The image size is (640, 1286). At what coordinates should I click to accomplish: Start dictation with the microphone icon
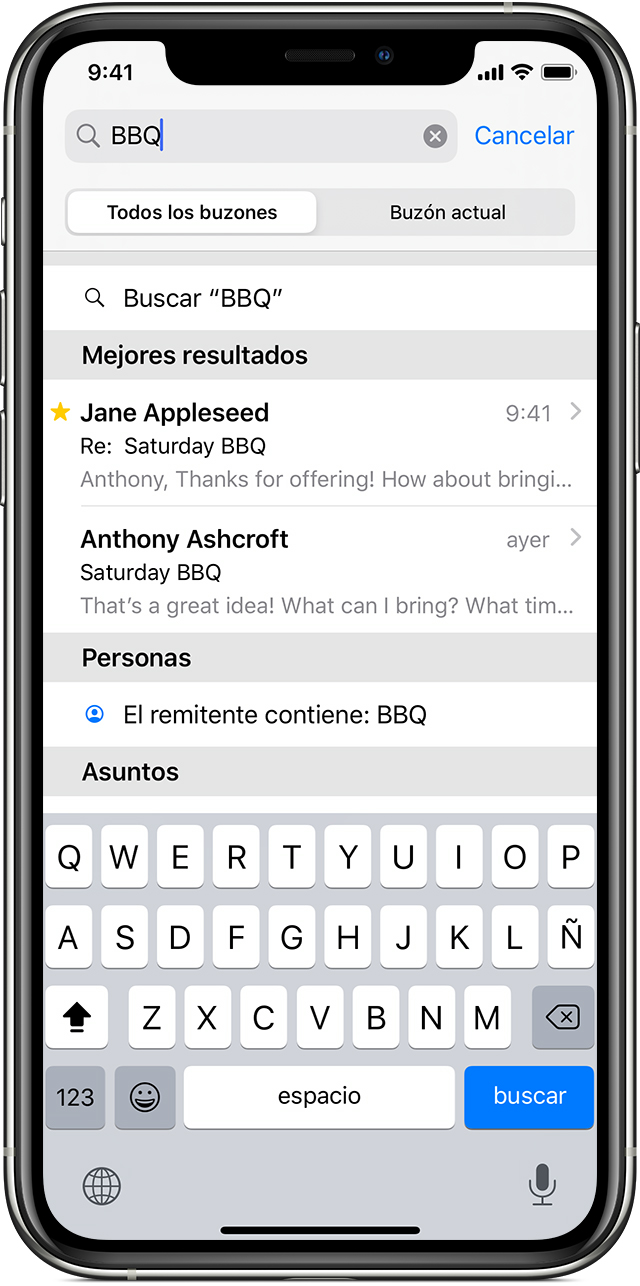click(x=542, y=1185)
